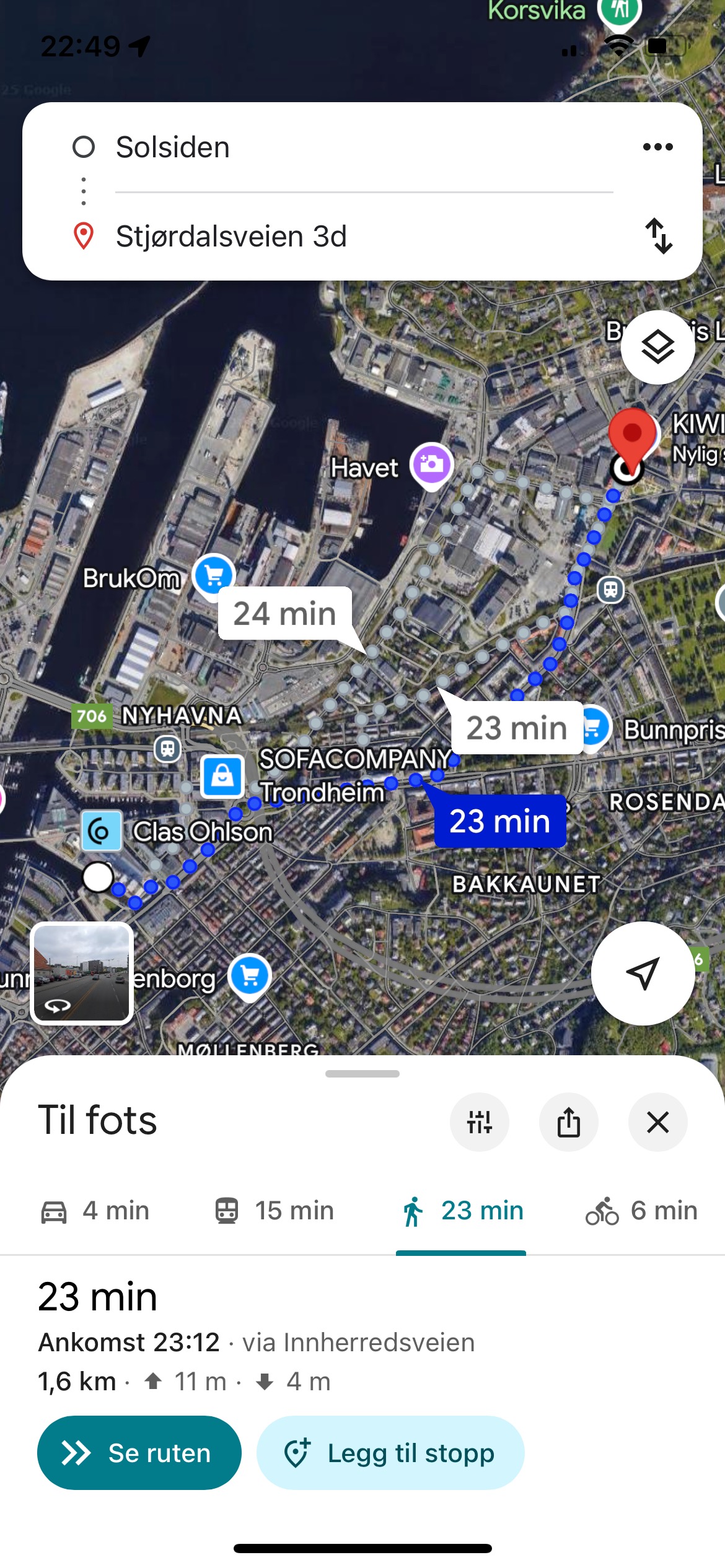Tap the Se ruten button
This screenshot has width=725, height=1568.
[x=139, y=1453]
